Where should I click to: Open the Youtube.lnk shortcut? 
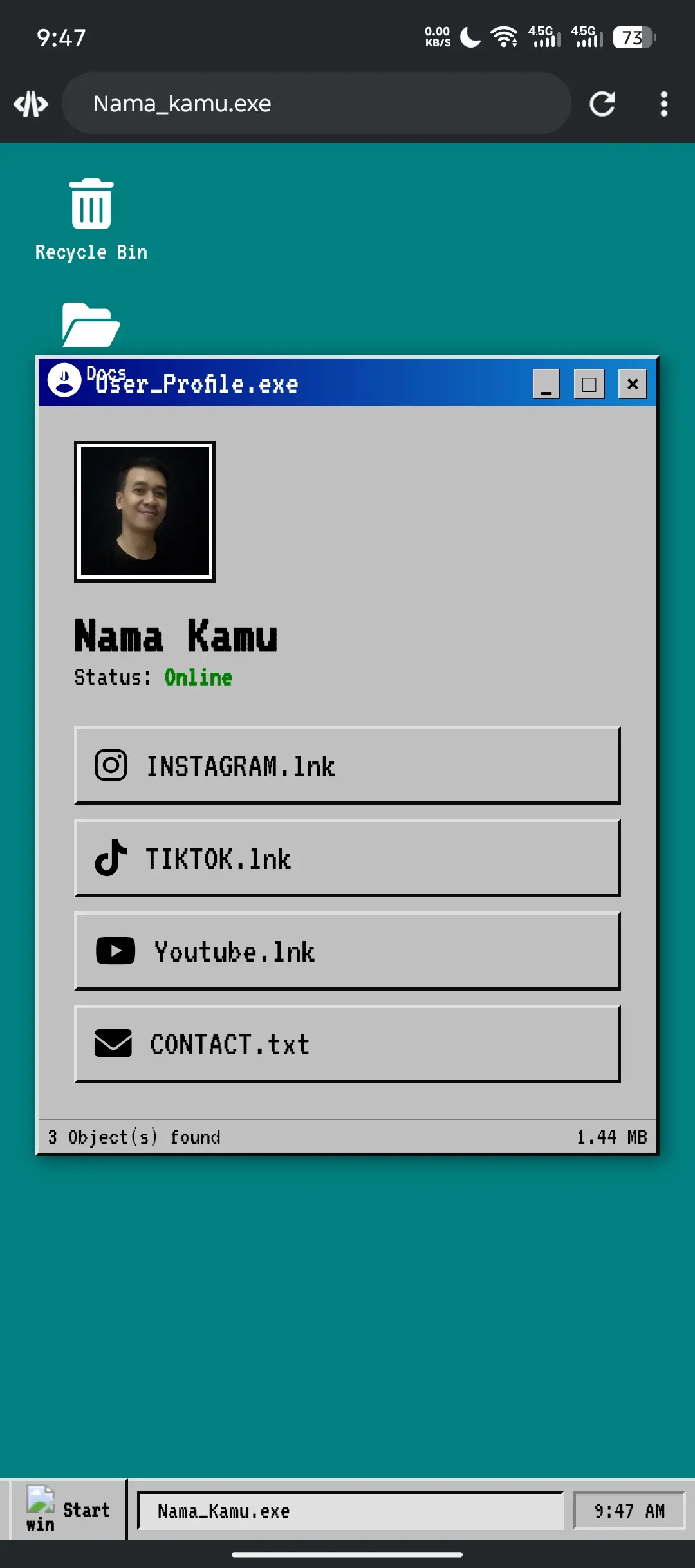click(x=347, y=951)
